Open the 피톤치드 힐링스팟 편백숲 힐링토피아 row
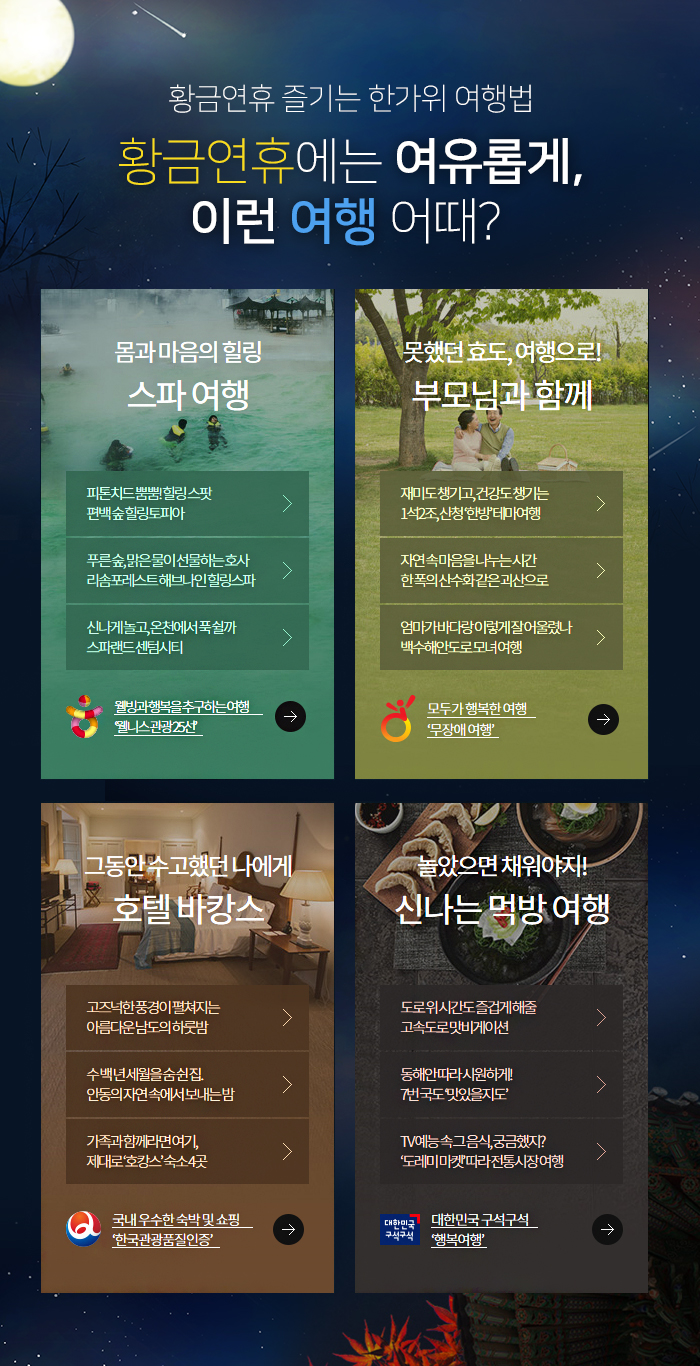The image size is (700, 1366). point(187,504)
